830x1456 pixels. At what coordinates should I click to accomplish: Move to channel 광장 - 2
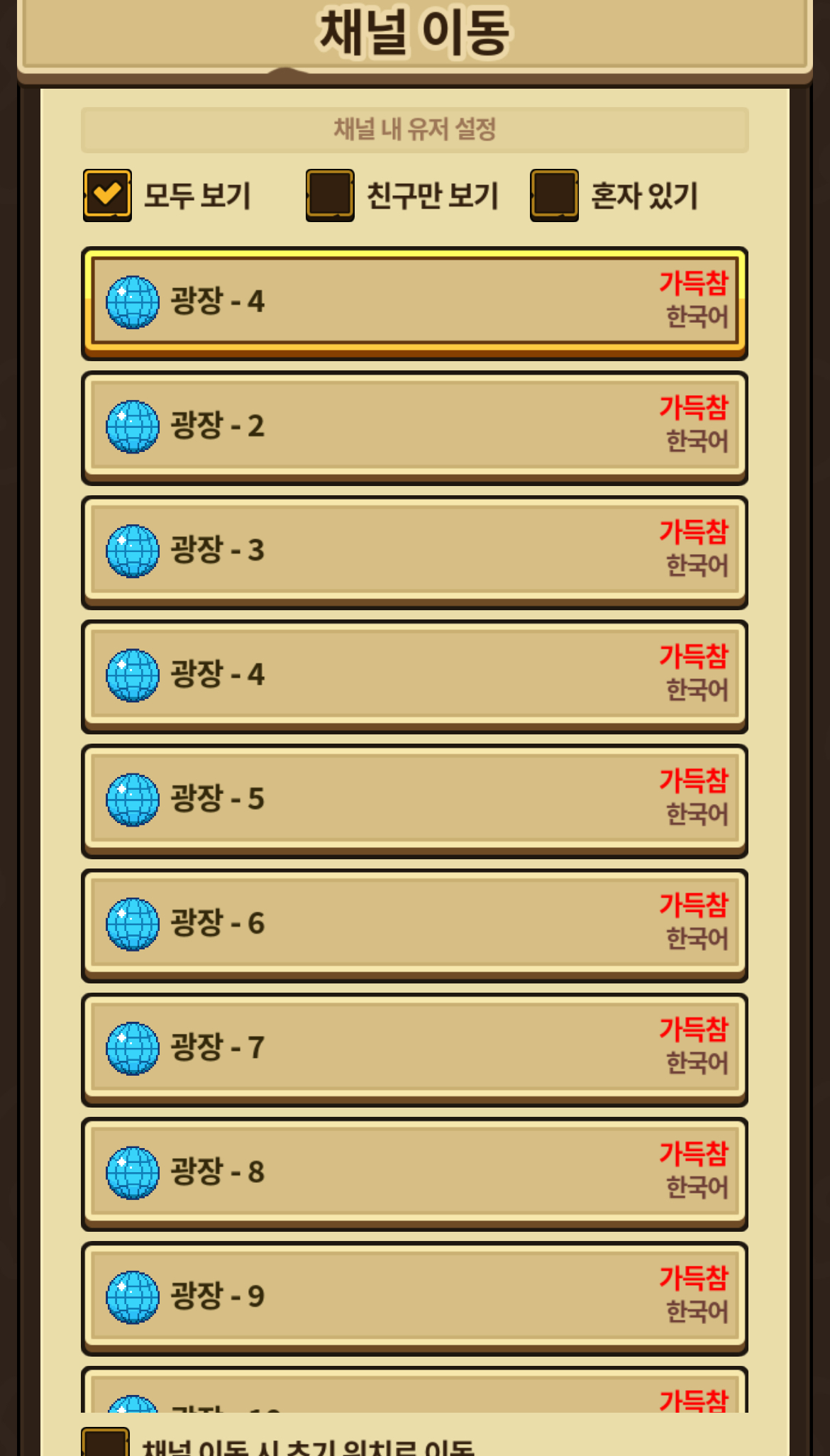coord(415,426)
